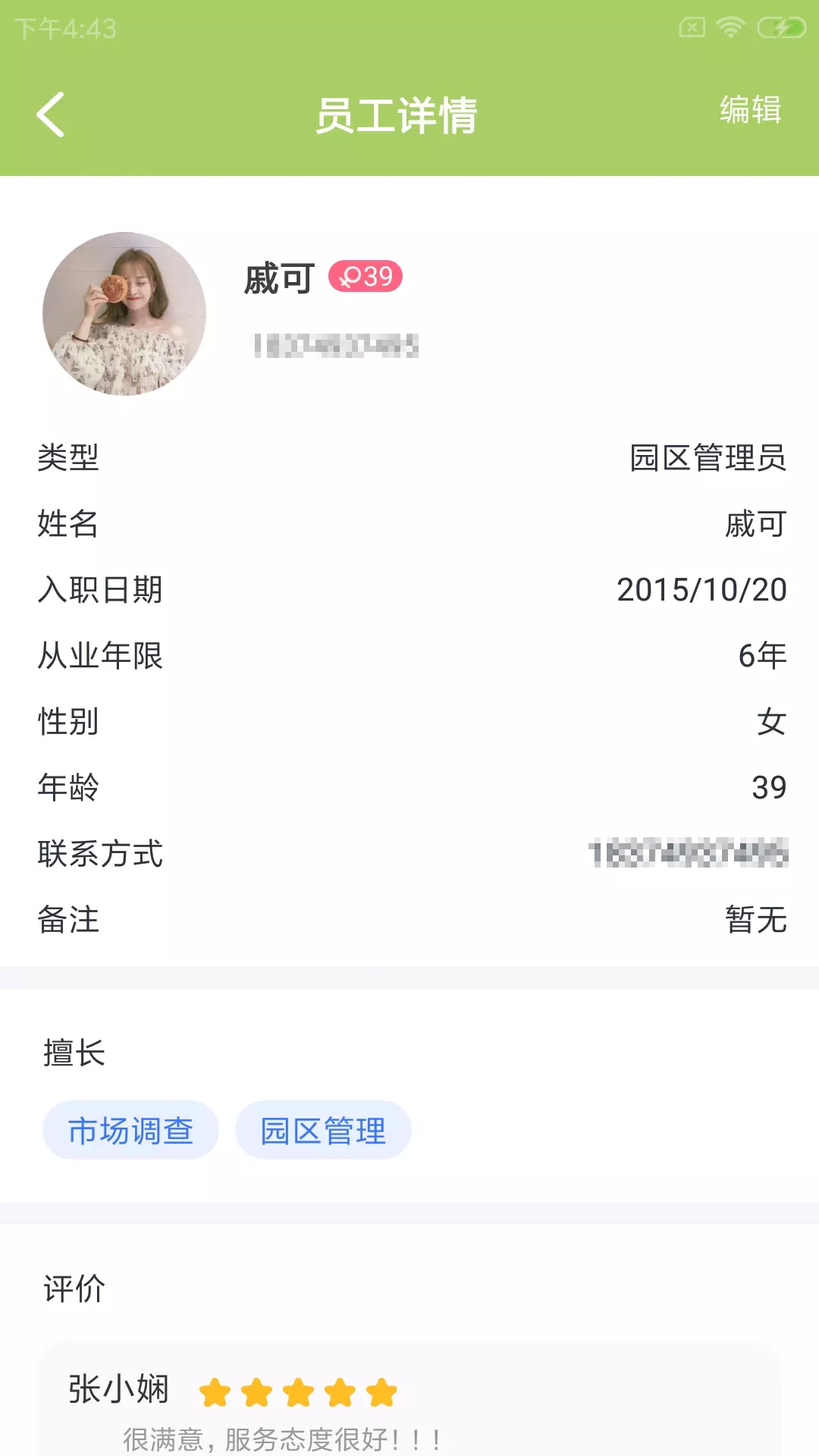819x1456 pixels.
Task: Expand the 擅长 section
Action: click(x=74, y=1053)
